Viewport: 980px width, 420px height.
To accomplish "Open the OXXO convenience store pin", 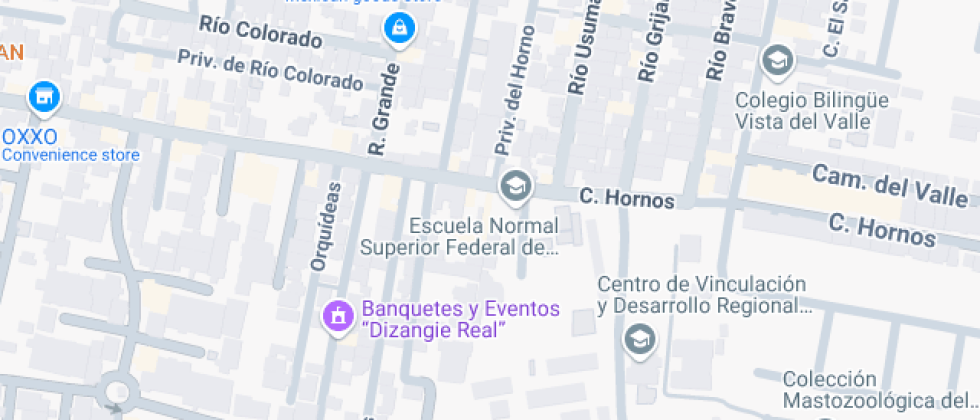I will tap(44, 98).
